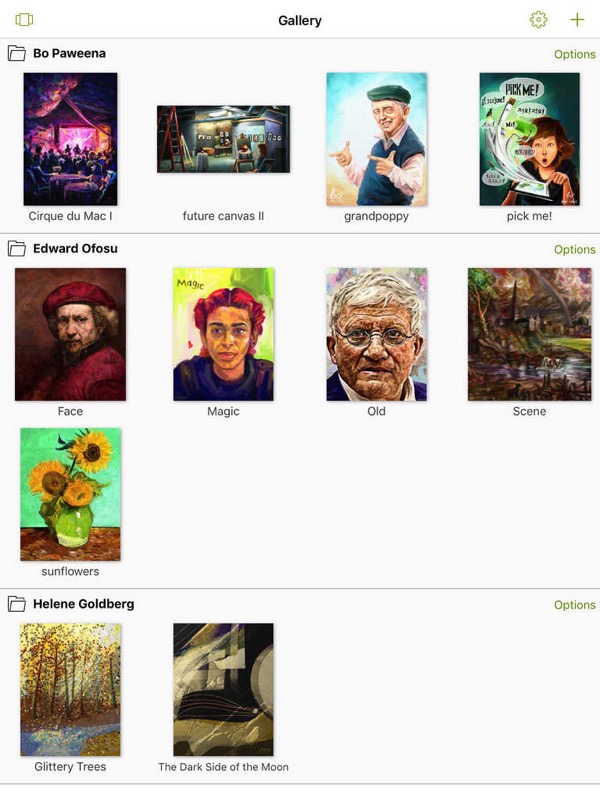Screen dimensions: 600x800
Task: Open the pick me! painting
Action: point(529,139)
